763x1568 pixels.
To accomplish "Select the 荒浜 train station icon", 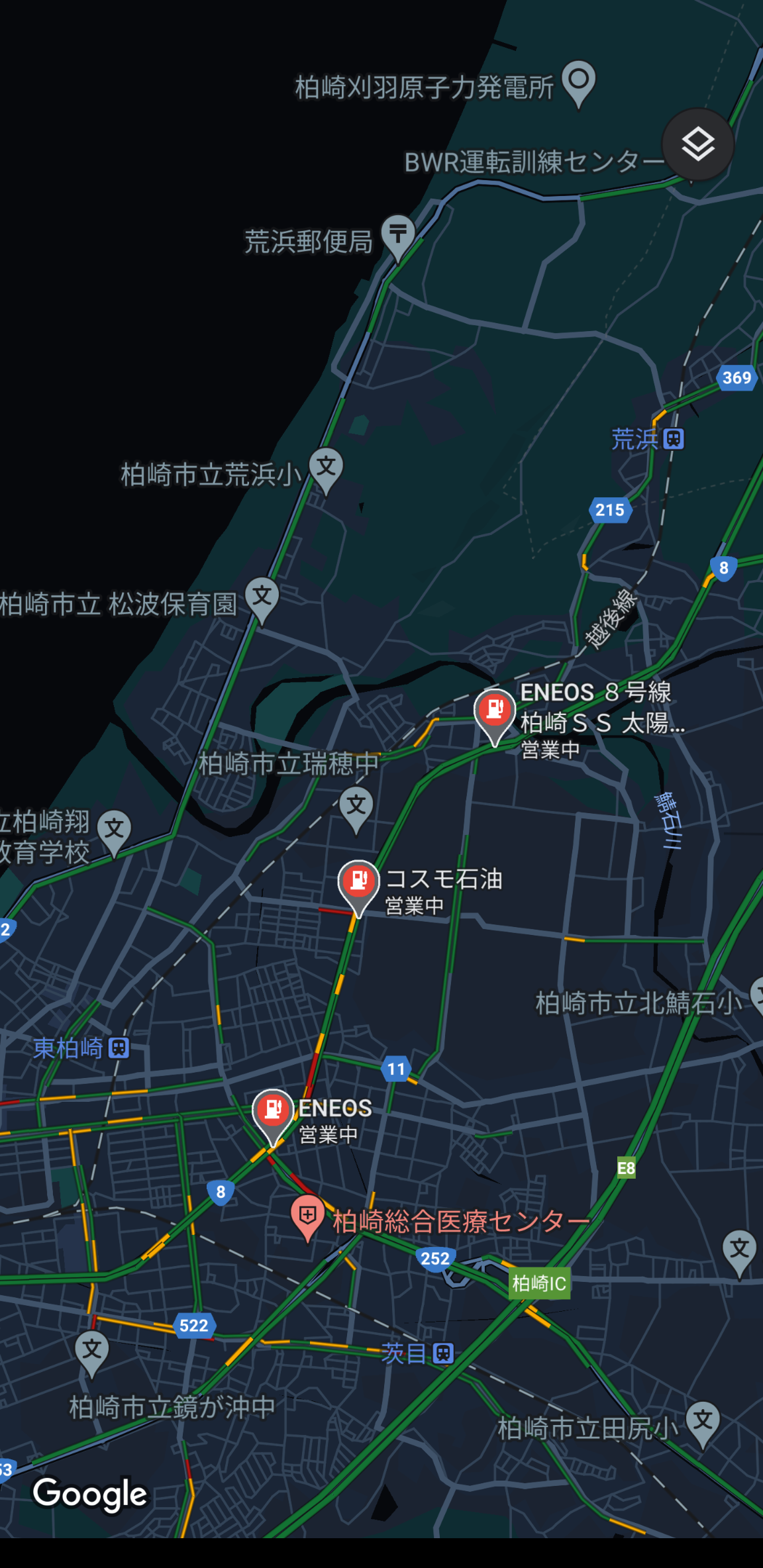I will pos(674,439).
